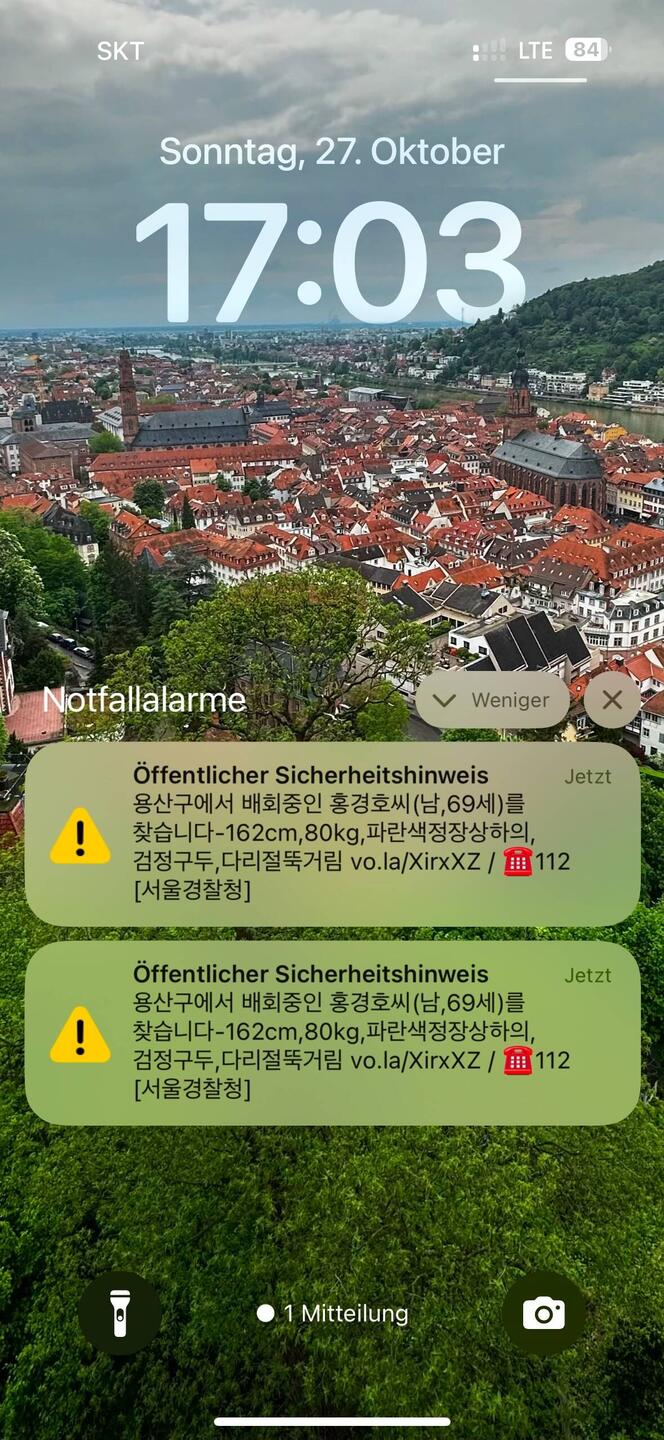The width and height of the screenshot is (664, 1440).
Task: Collapse alerts with the Weniger button
Action: (x=492, y=700)
